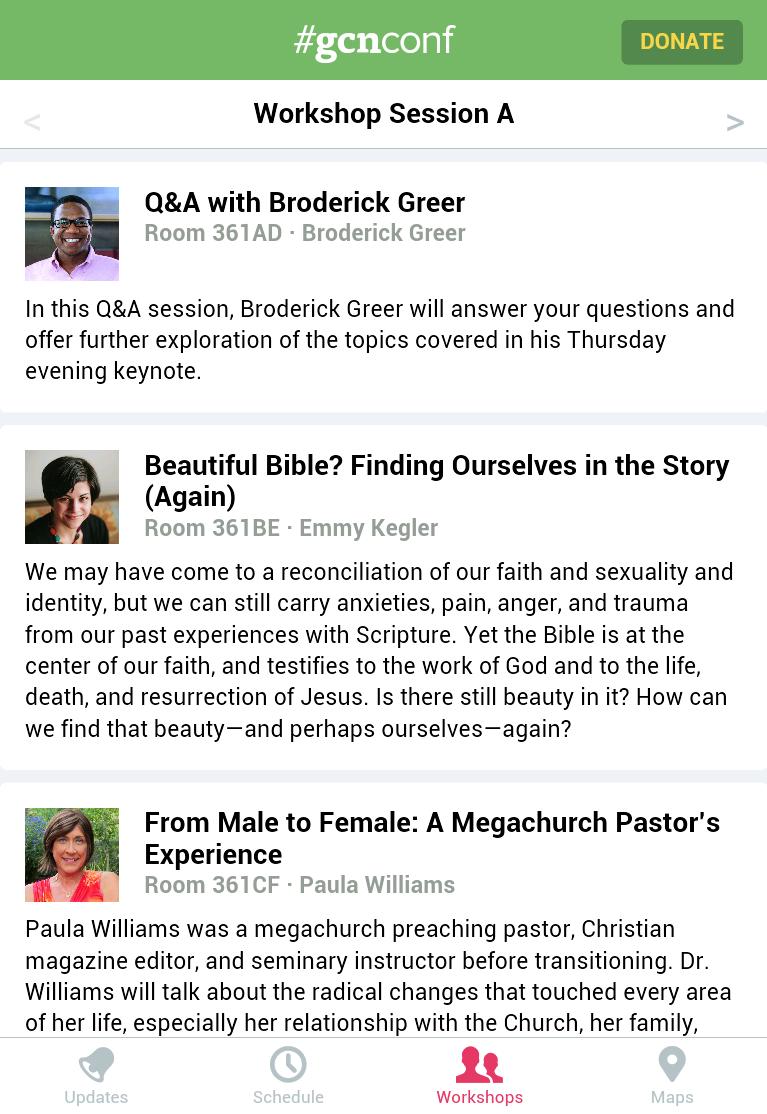Switch to the Schedule tab

pos(288,1080)
